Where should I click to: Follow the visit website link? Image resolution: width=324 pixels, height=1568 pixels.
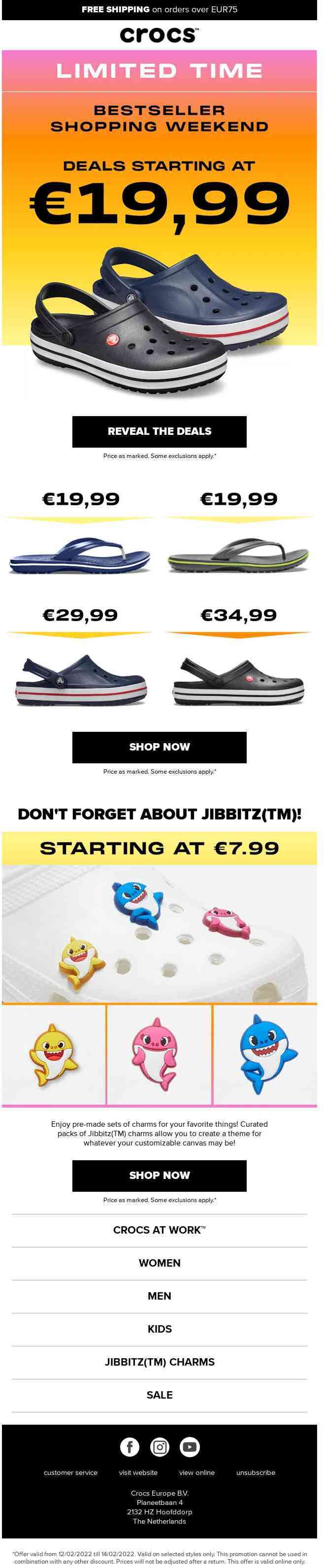tap(138, 1472)
